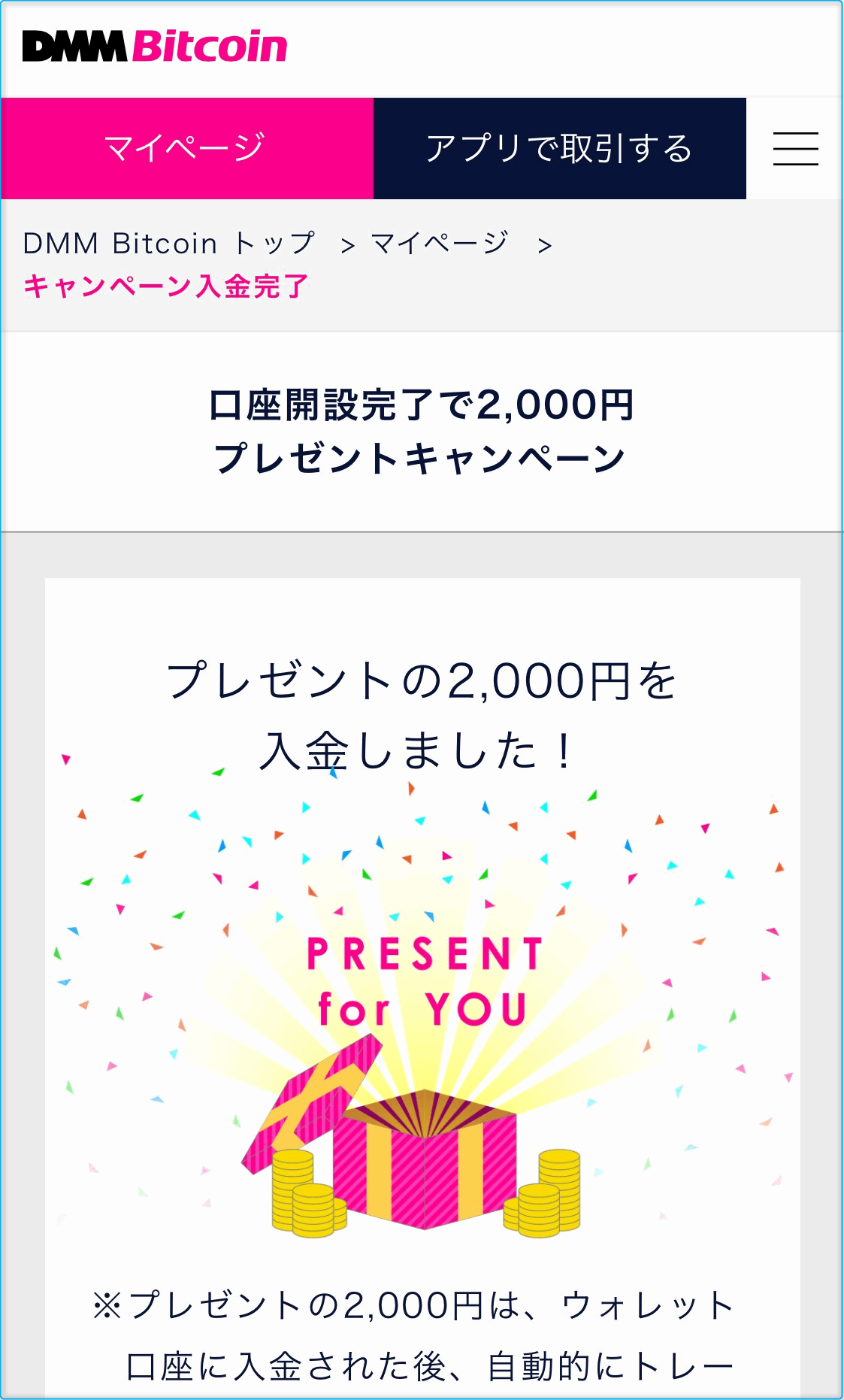Go to DMM Bitcoin トップ breadcrumb
Viewport: 844px width, 1400px height.
(169, 244)
